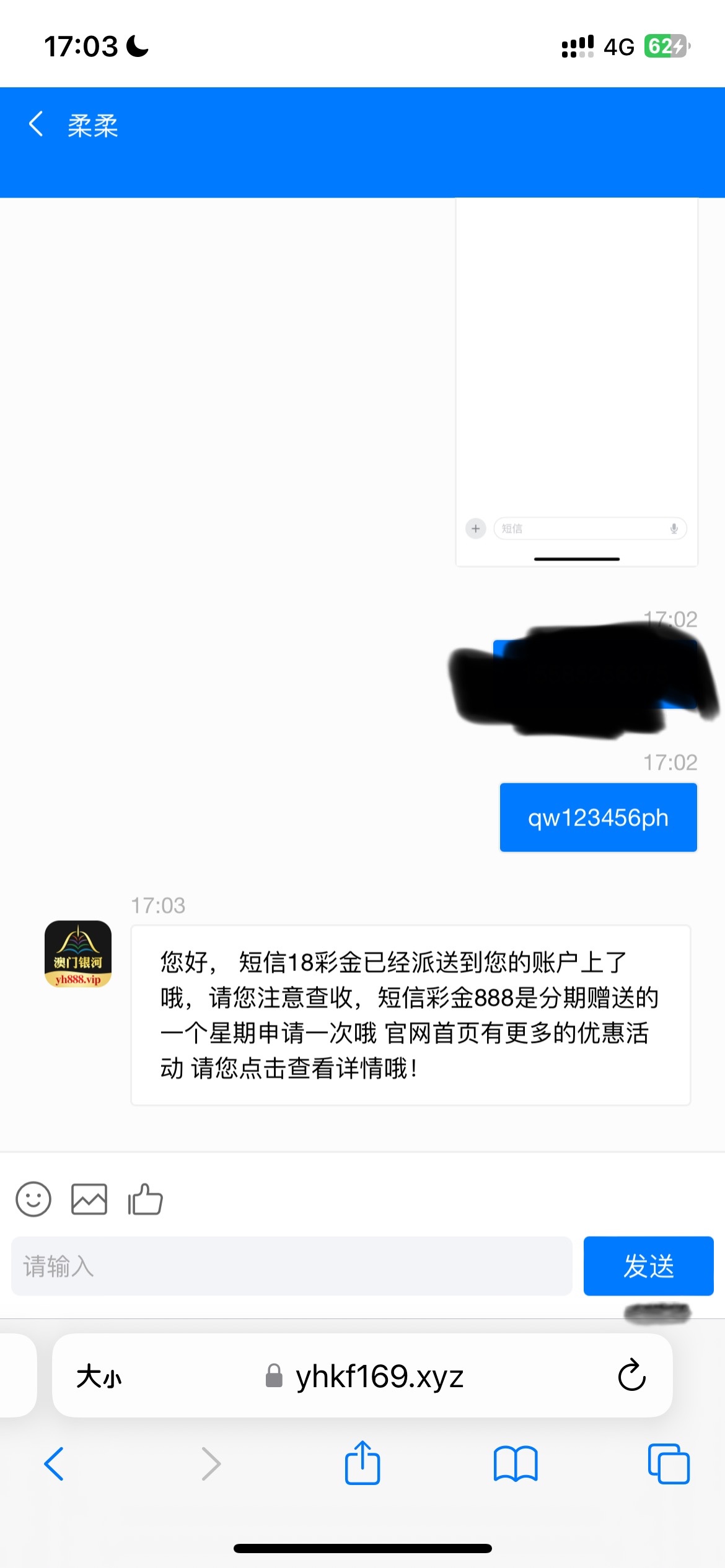The width and height of the screenshot is (725, 1568).
Task: Open browser bookmarks
Action: [x=516, y=1464]
